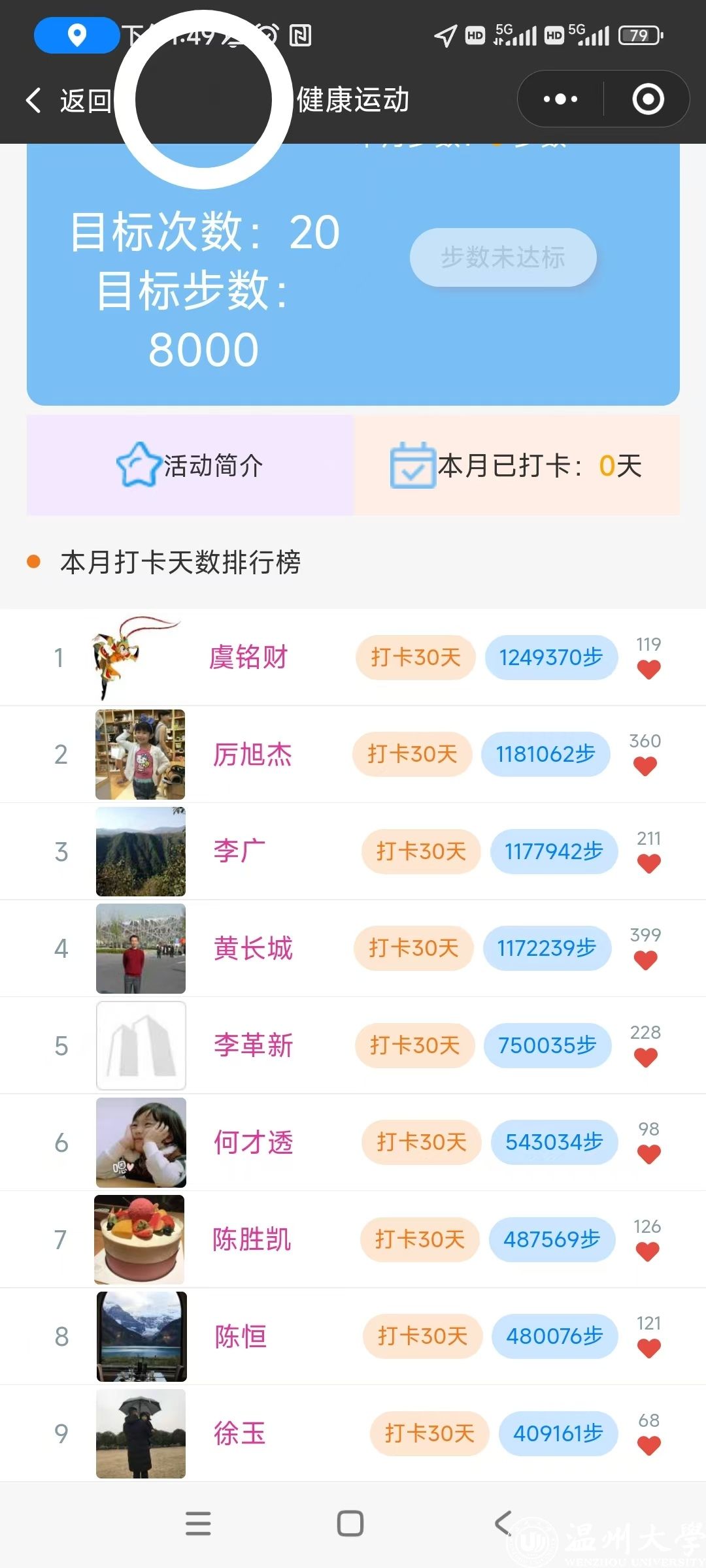
Task: Open recent apps from the navigation bar
Action: coord(198,1524)
